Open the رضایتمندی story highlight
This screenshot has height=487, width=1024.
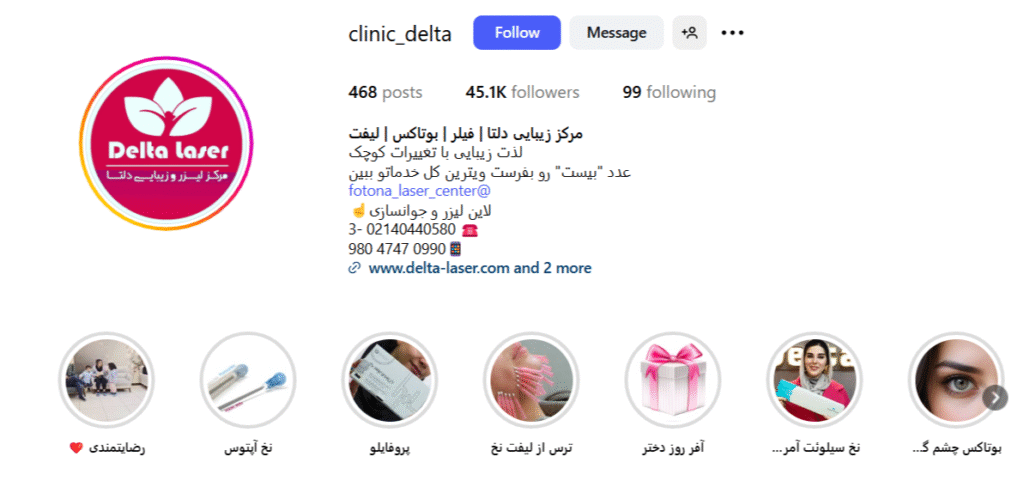coord(107,381)
